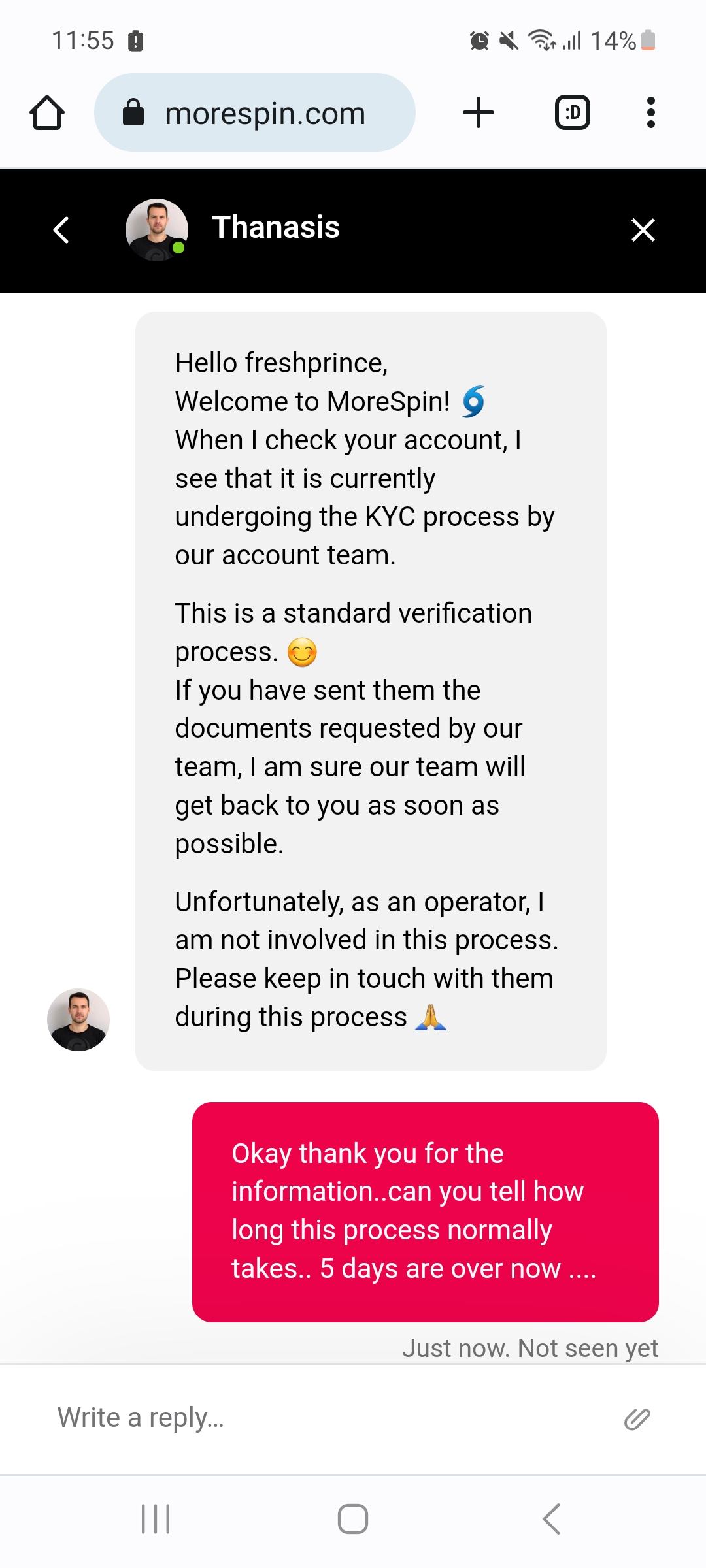
Task: Open a new browser tab
Action: click(479, 113)
